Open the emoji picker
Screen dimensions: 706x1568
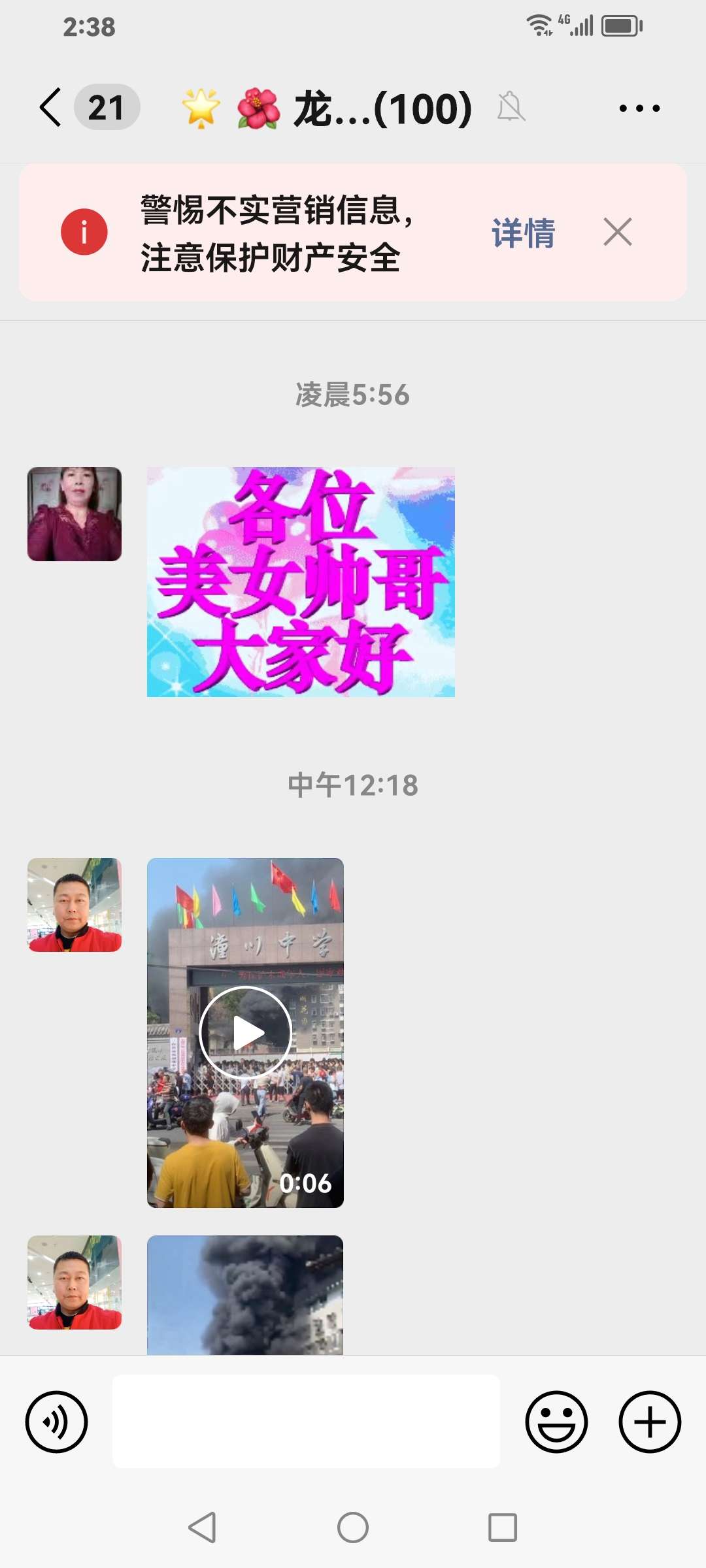[556, 1422]
